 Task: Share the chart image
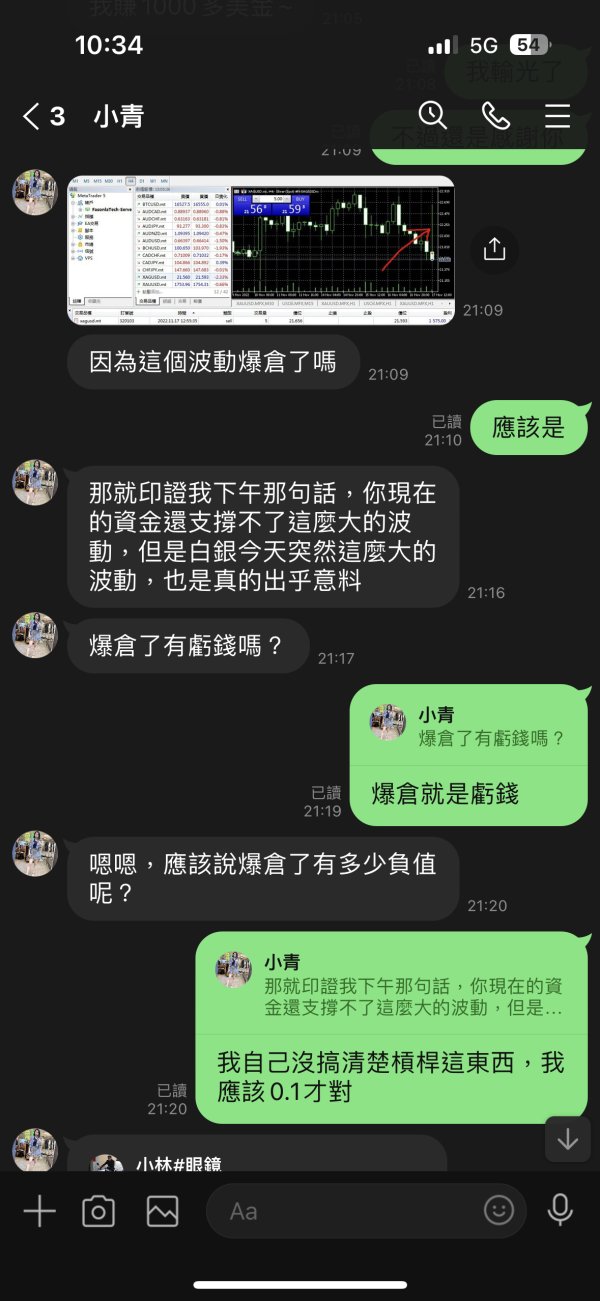pos(494,249)
